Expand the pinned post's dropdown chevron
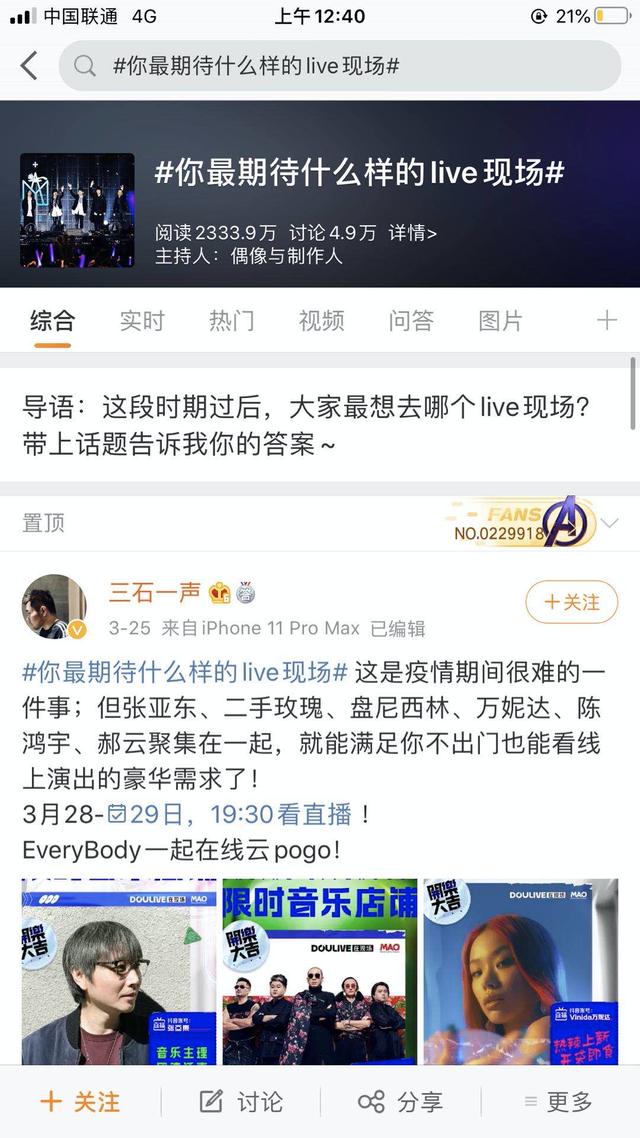The image size is (640, 1138). (609, 523)
